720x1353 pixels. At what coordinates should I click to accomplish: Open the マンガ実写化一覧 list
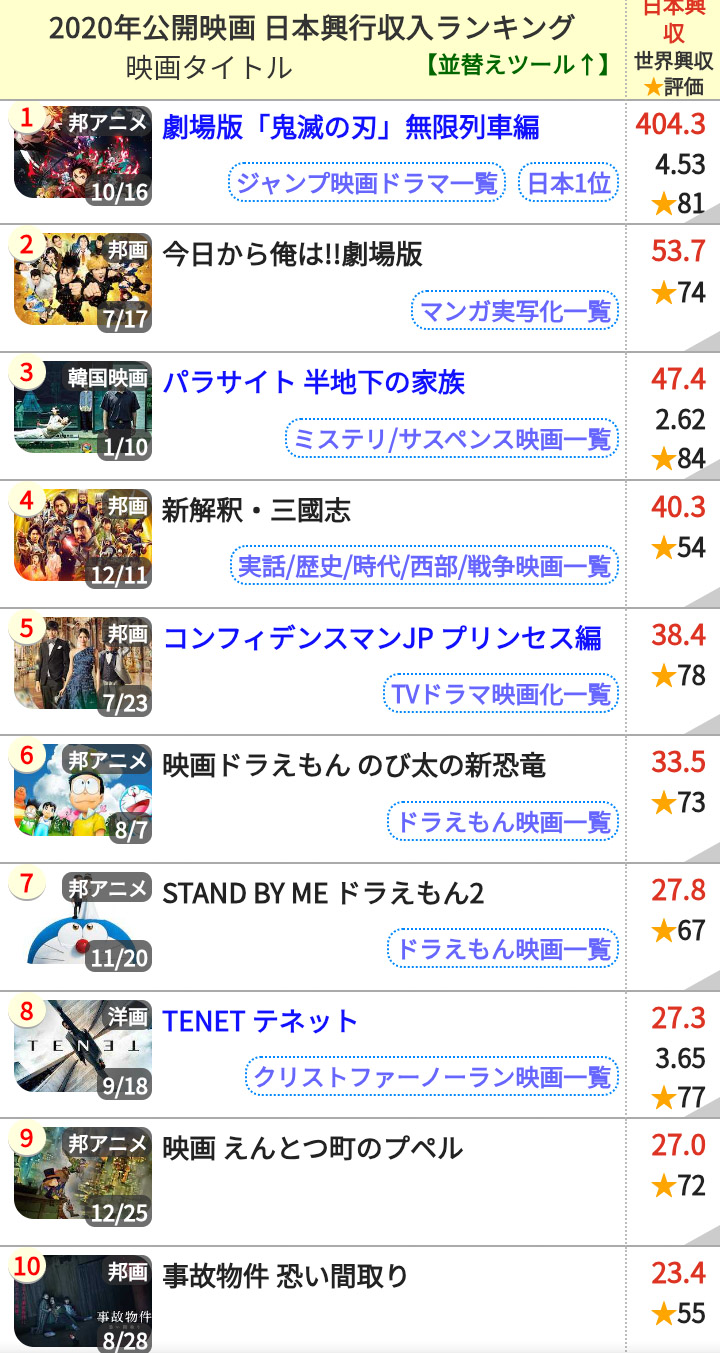(x=515, y=311)
